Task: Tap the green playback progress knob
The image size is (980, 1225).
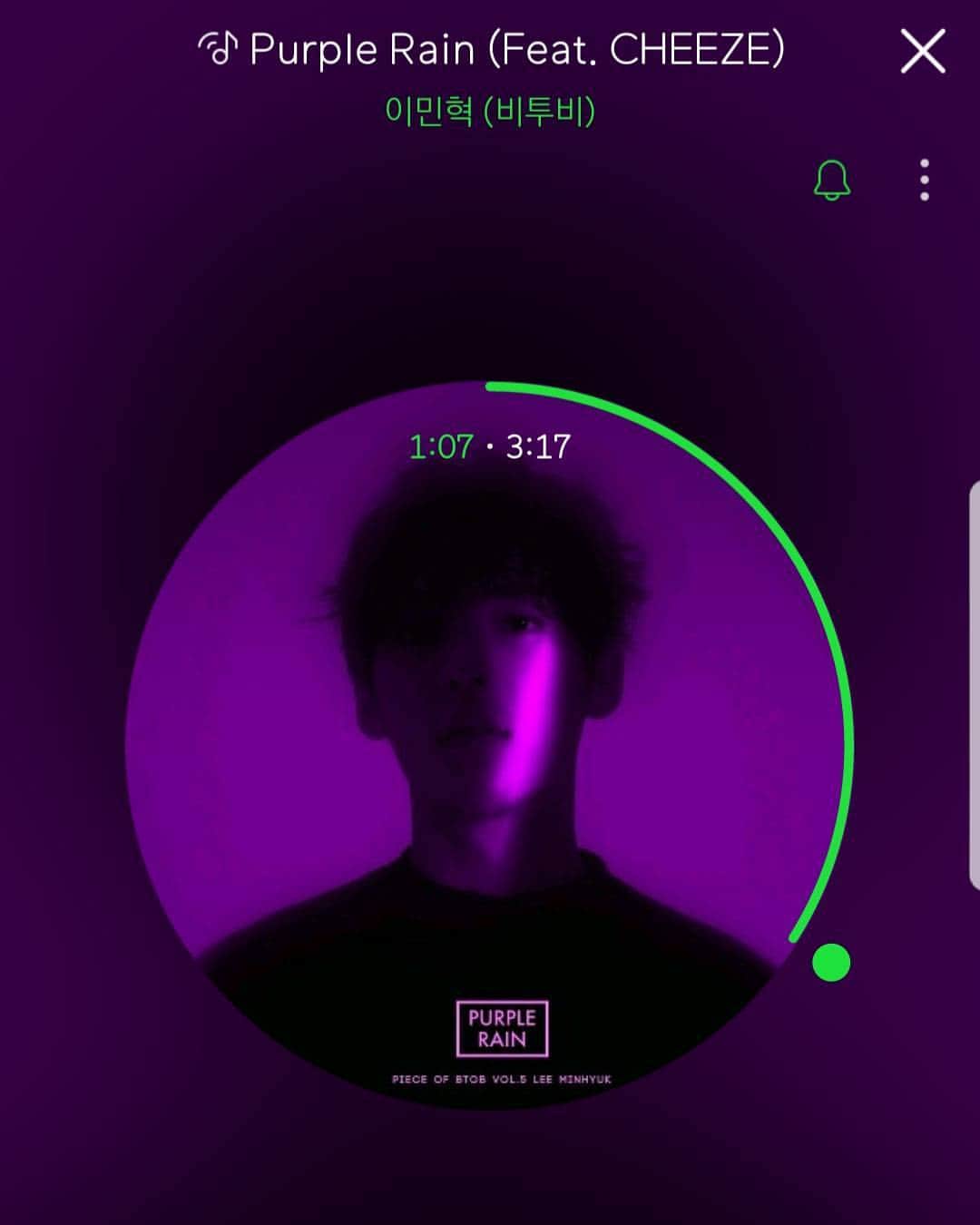Action: (x=830, y=963)
